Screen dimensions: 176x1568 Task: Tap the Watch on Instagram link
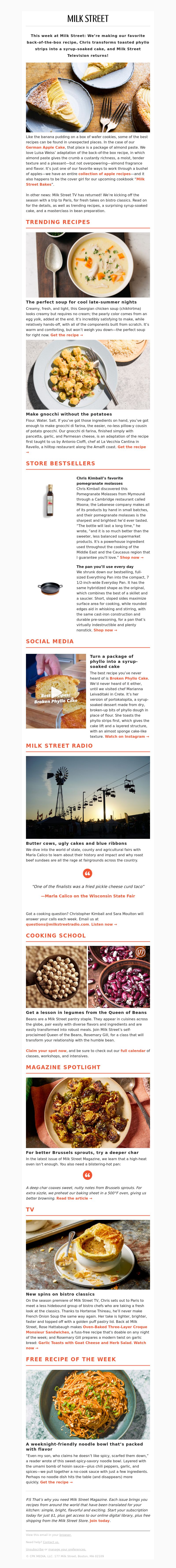[127, 736]
